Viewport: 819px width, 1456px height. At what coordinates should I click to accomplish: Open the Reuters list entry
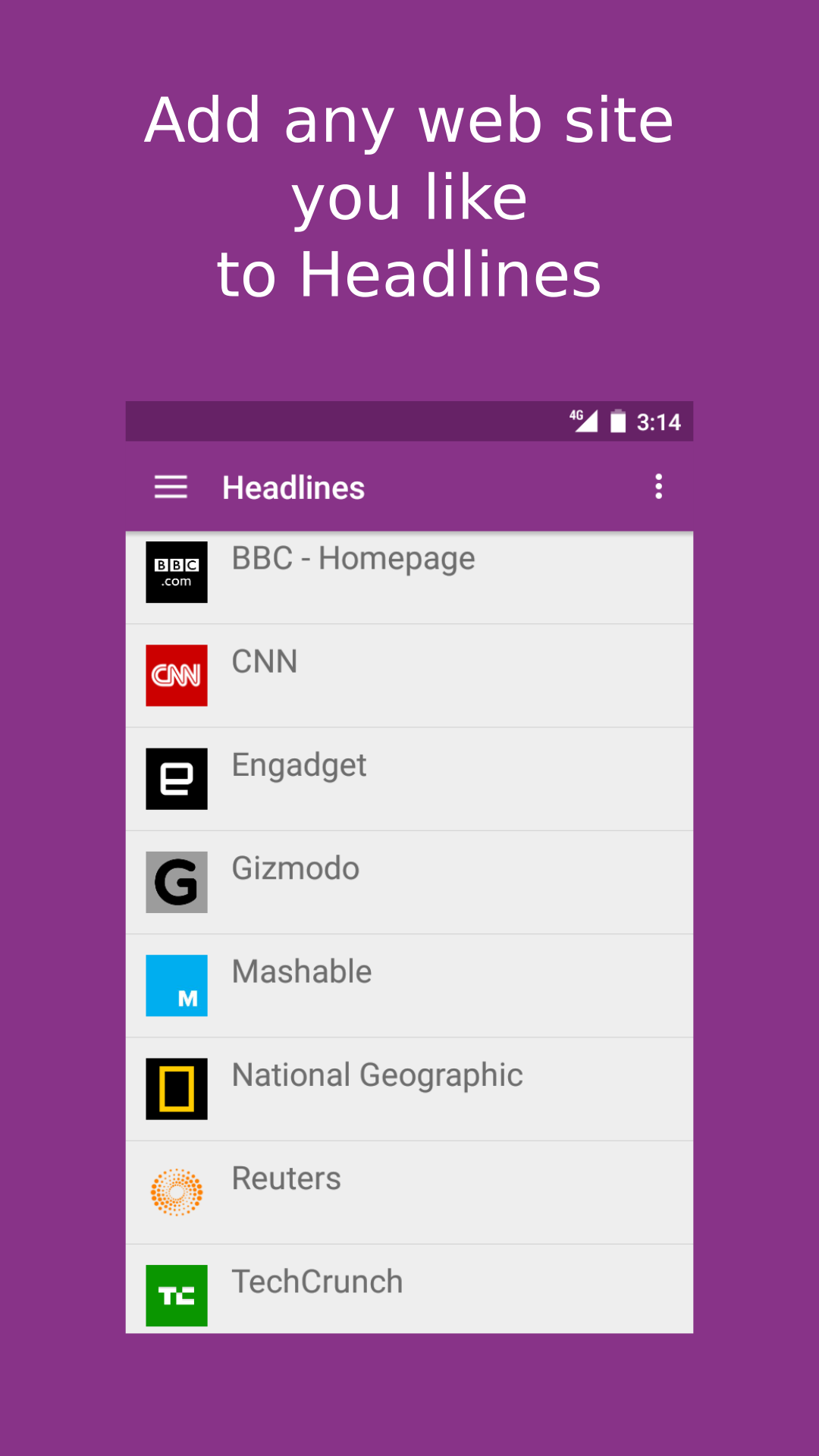pyautogui.click(x=409, y=1191)
